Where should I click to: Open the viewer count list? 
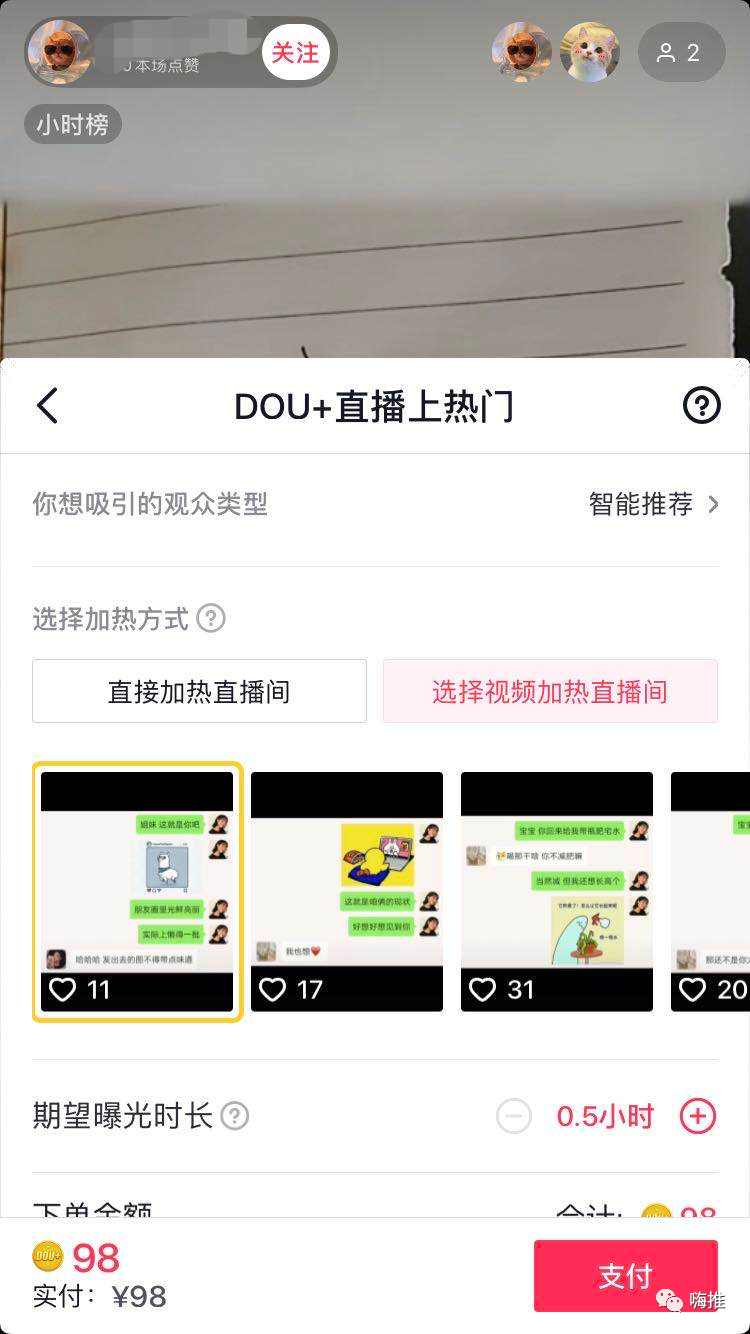[680, 53]
